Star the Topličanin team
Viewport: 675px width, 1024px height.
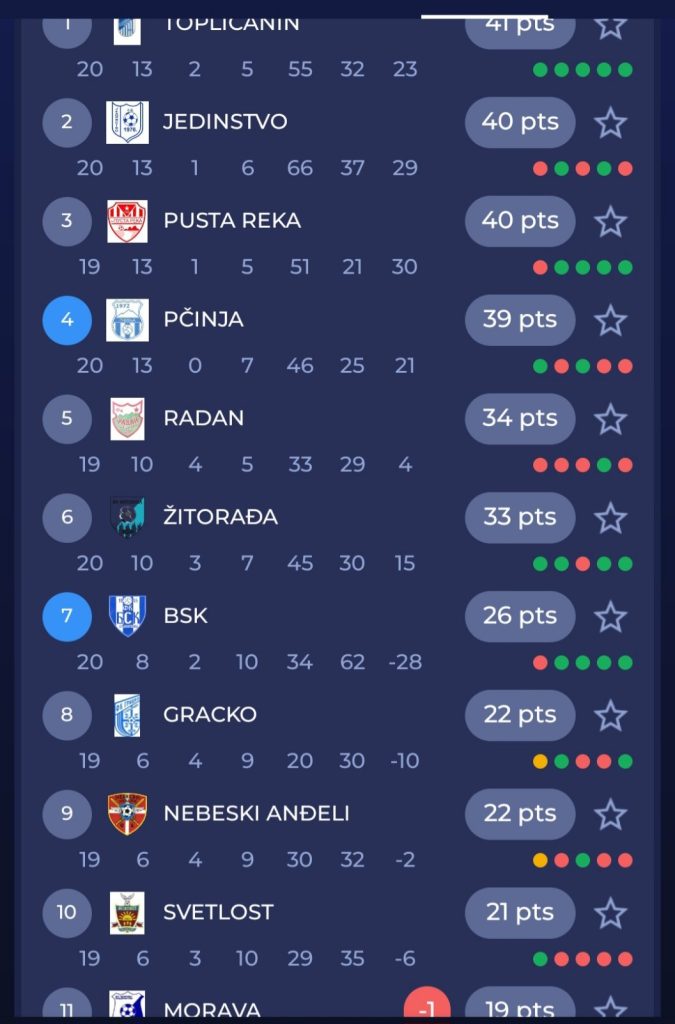point(610,24)
